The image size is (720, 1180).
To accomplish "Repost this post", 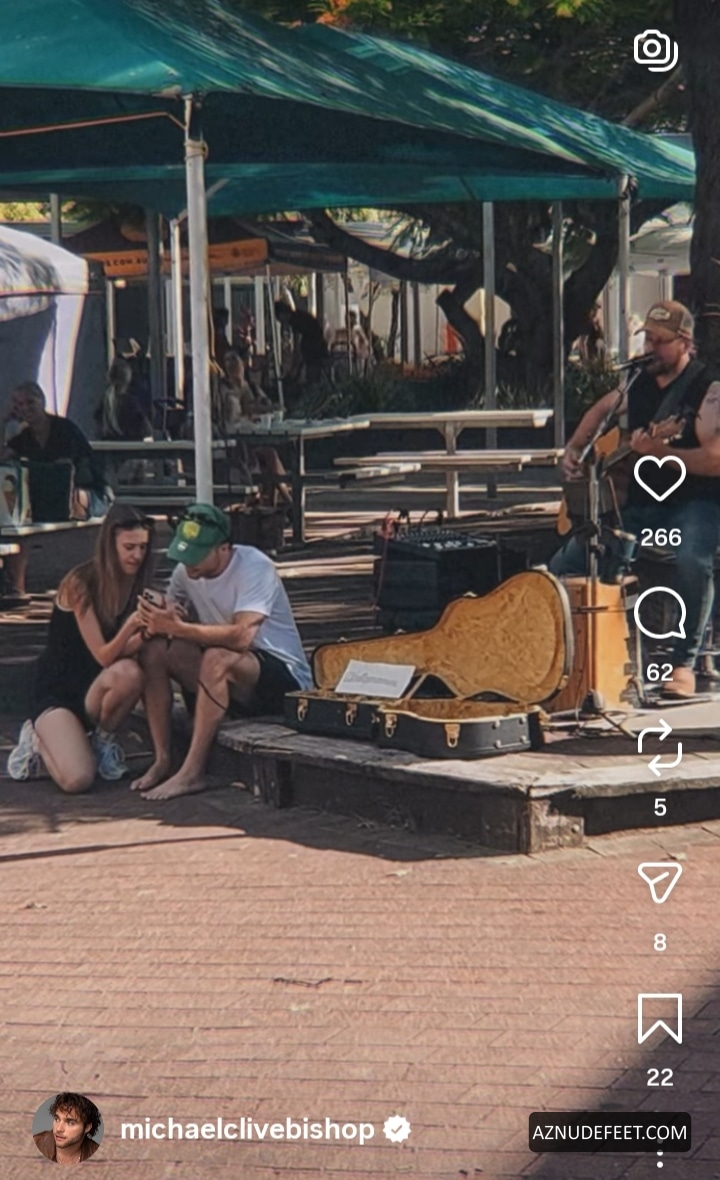I will click(660, 748).
